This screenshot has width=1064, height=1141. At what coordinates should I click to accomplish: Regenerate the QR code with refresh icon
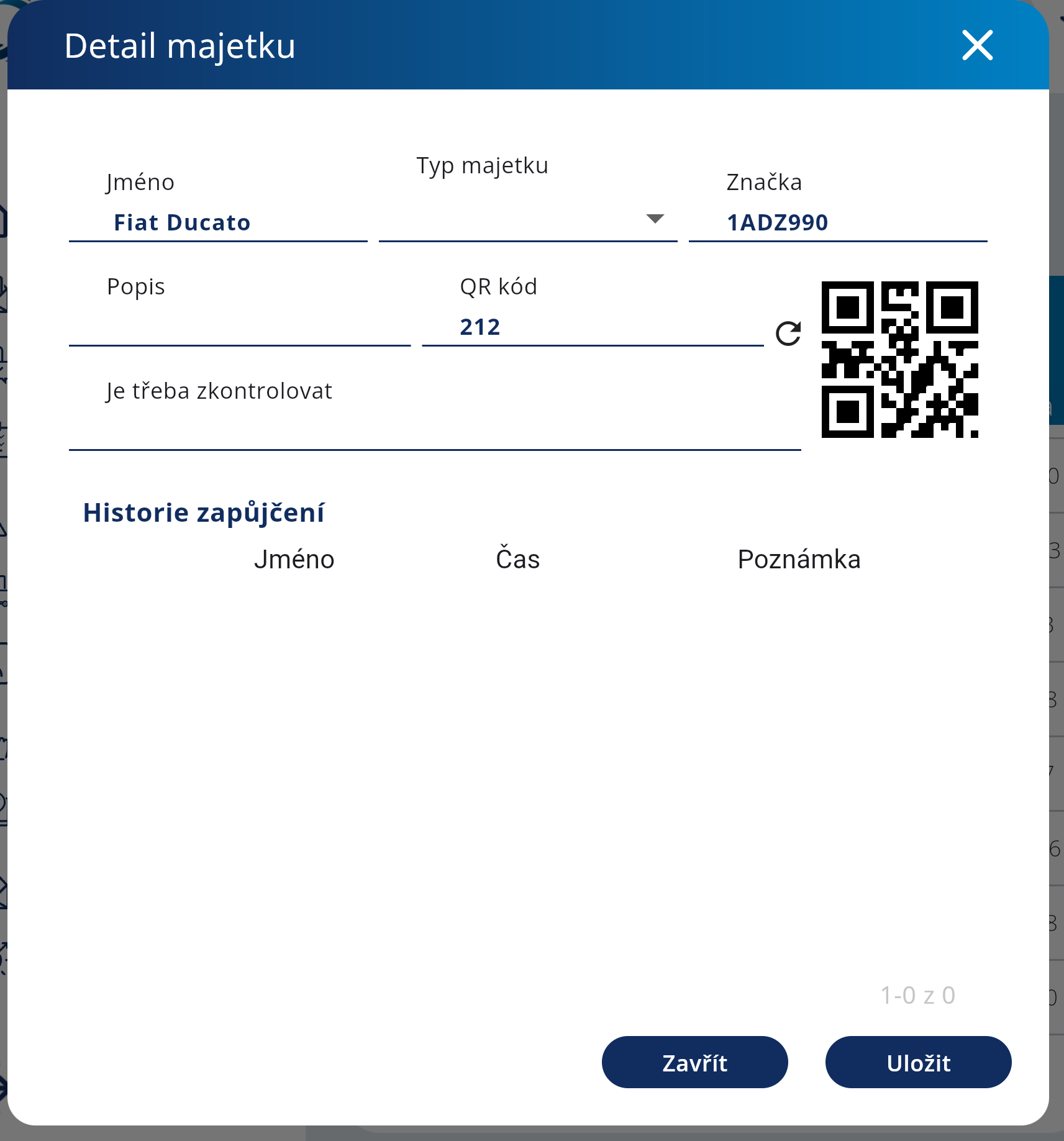(788, 334)
